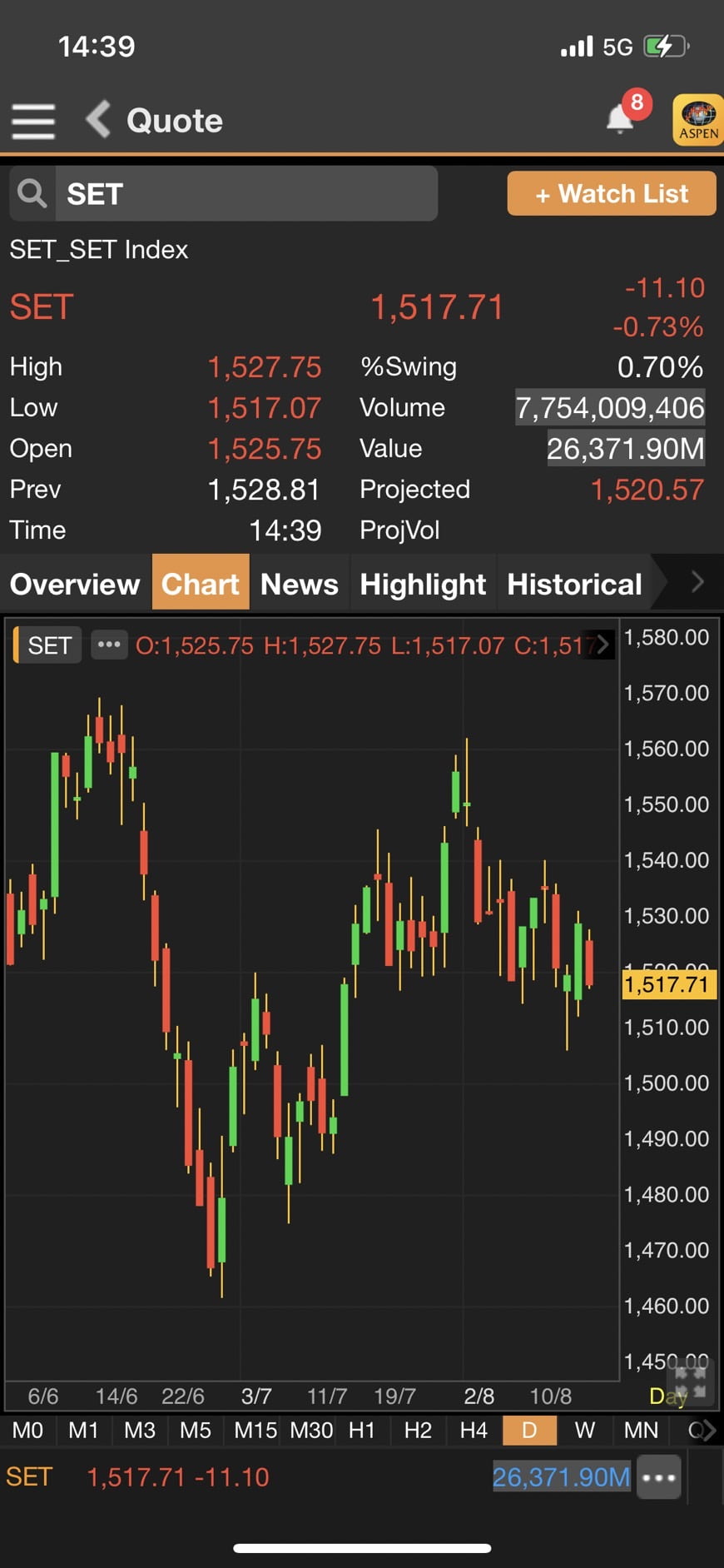The width and height of the screenshot is (724, 1568).
Task: Select the M1 chart timeframe
Action: [83, 1431]
